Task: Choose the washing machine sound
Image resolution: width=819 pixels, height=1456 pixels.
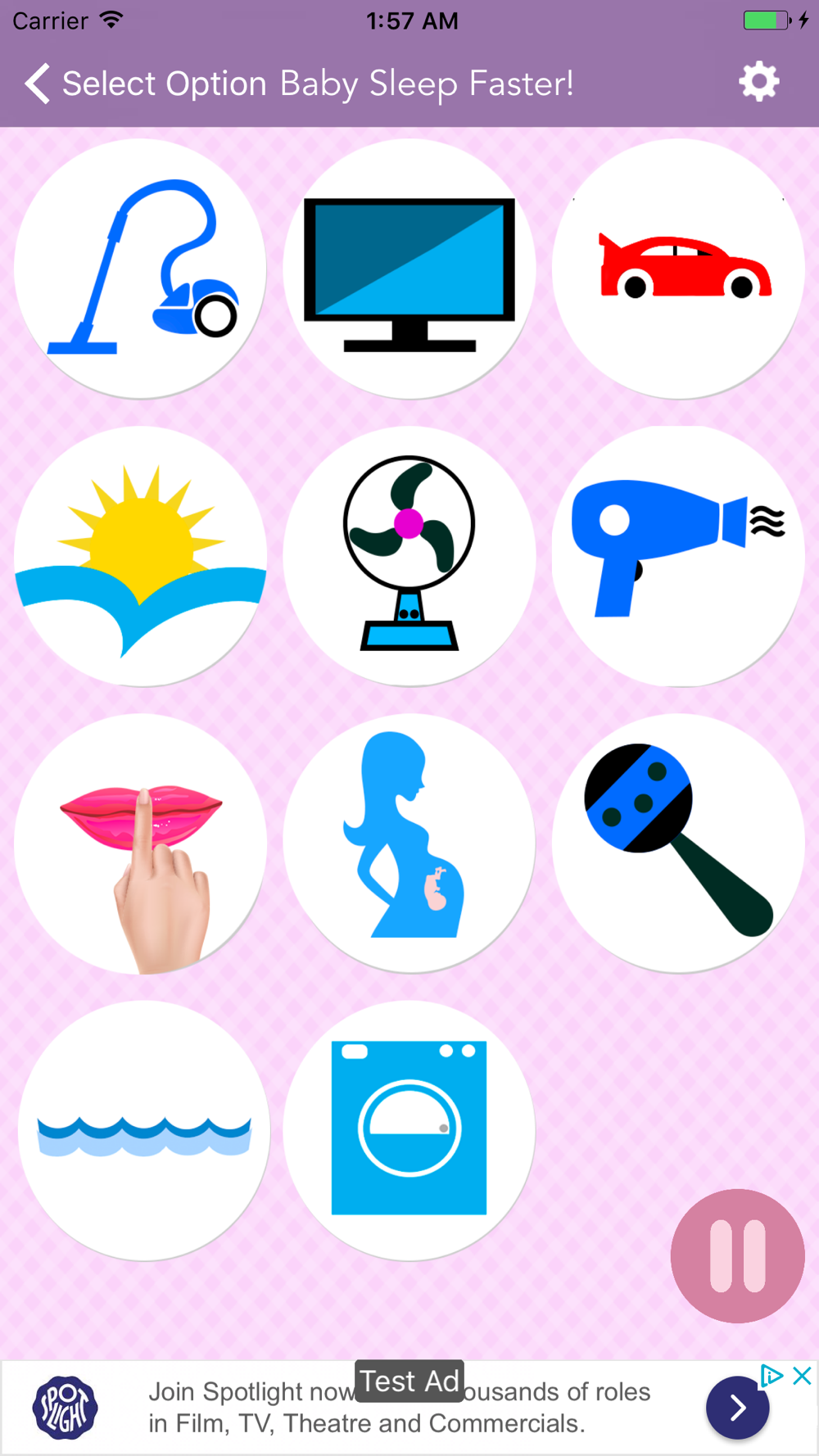Action: click(x=409, y=1131)
